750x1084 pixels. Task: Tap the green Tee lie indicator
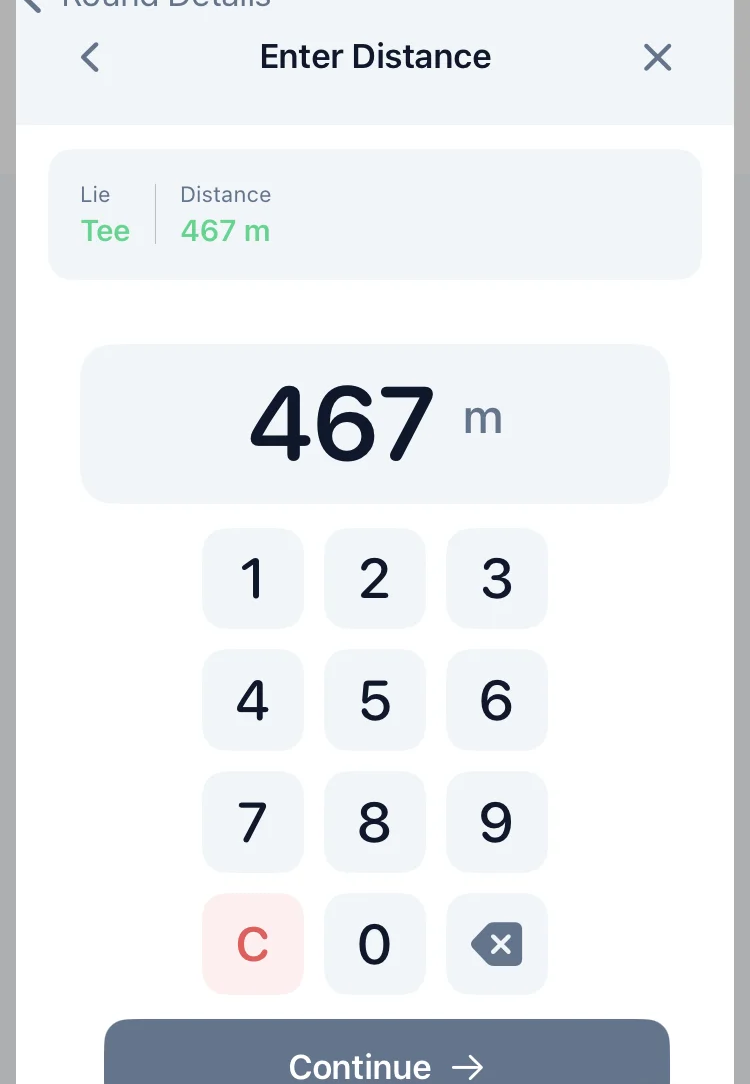click(105, 231)
